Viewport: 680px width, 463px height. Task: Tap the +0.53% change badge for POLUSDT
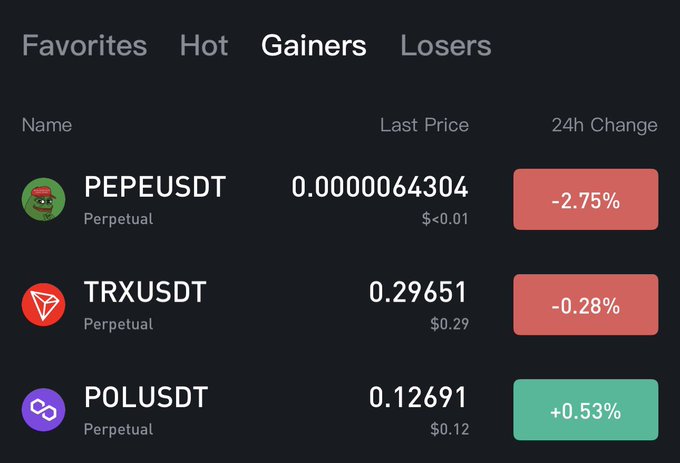[585, 410]
